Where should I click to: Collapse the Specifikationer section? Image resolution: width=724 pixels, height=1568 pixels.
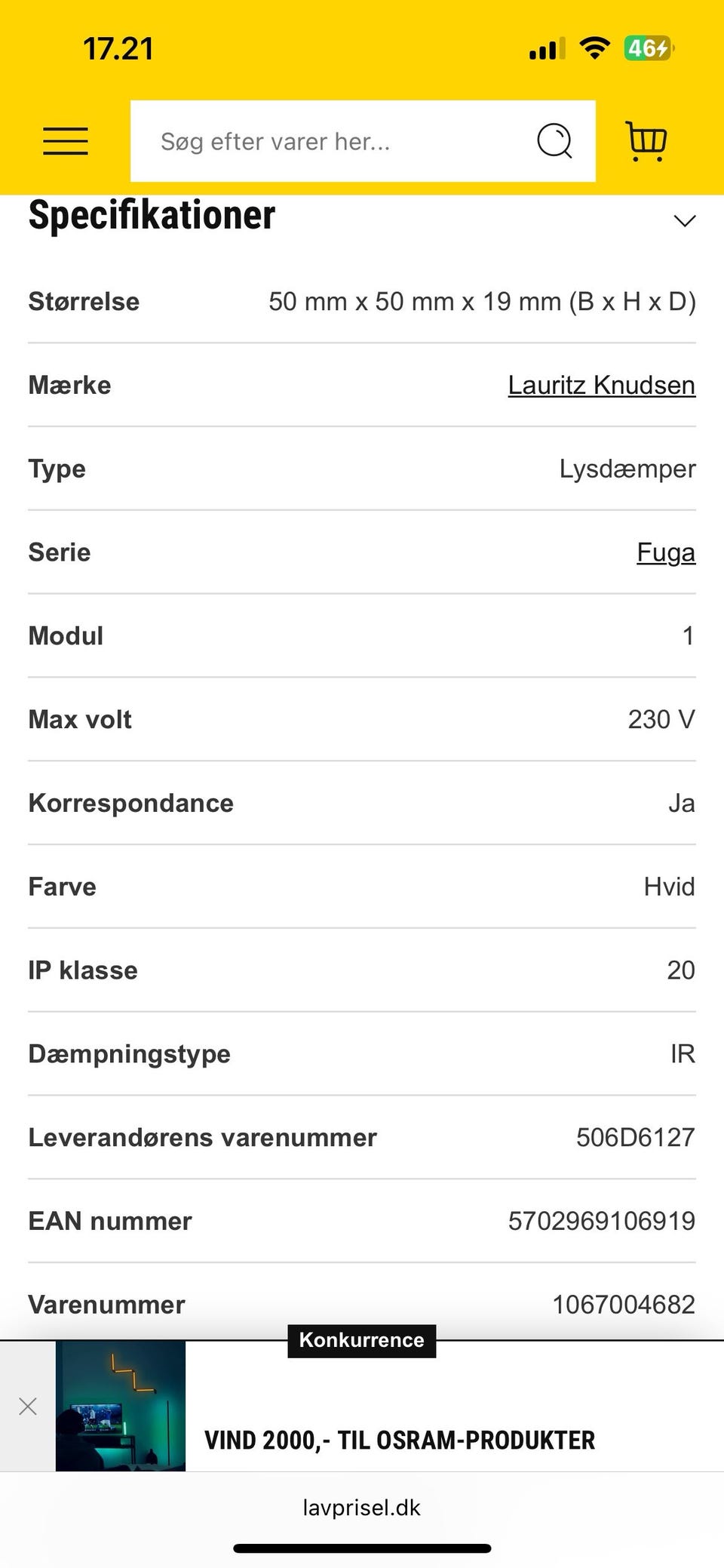(x=684, y=221)
